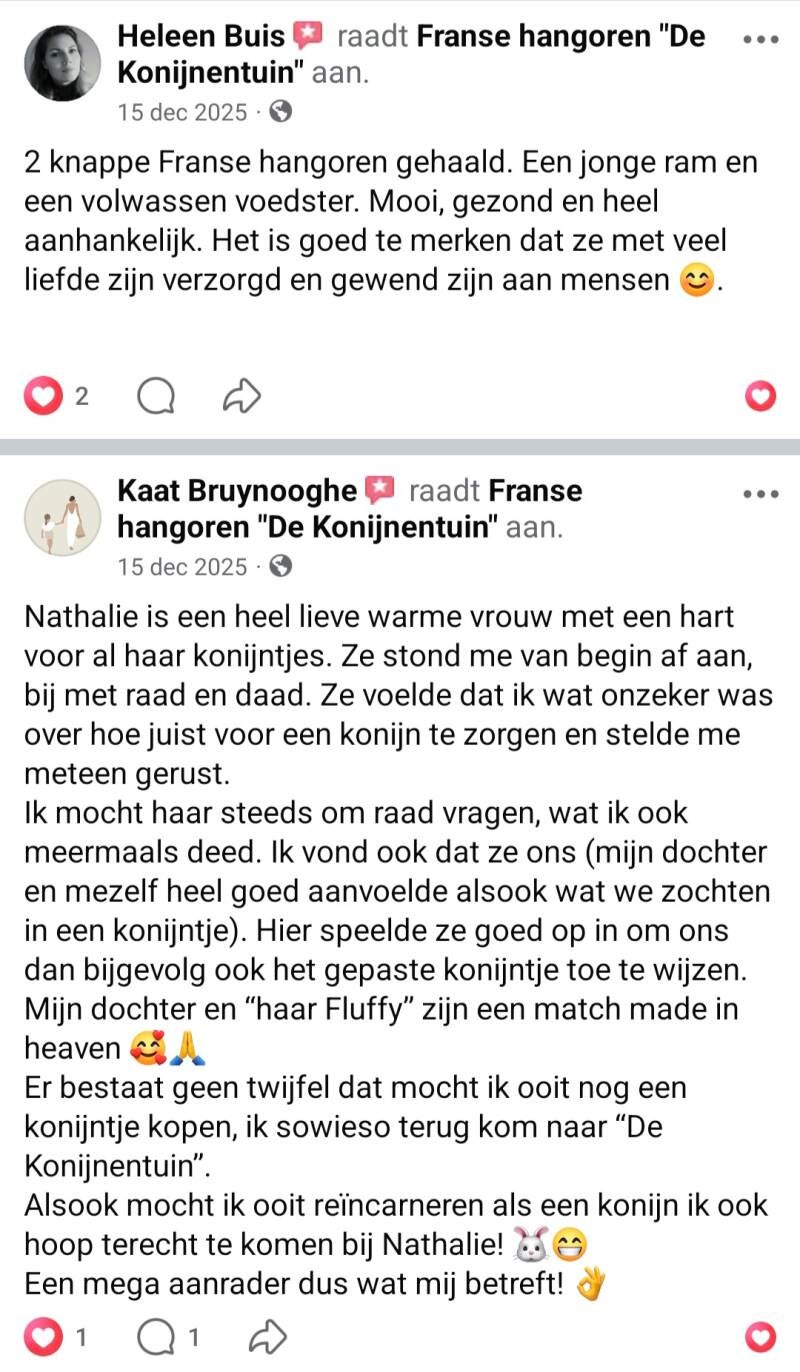Image resolution: width=800 pixels, height=1372 pixels.
Task: Like Kaat Bruynooghe's recommendation
Action: pyautogui.click(x=43, y=1336)
